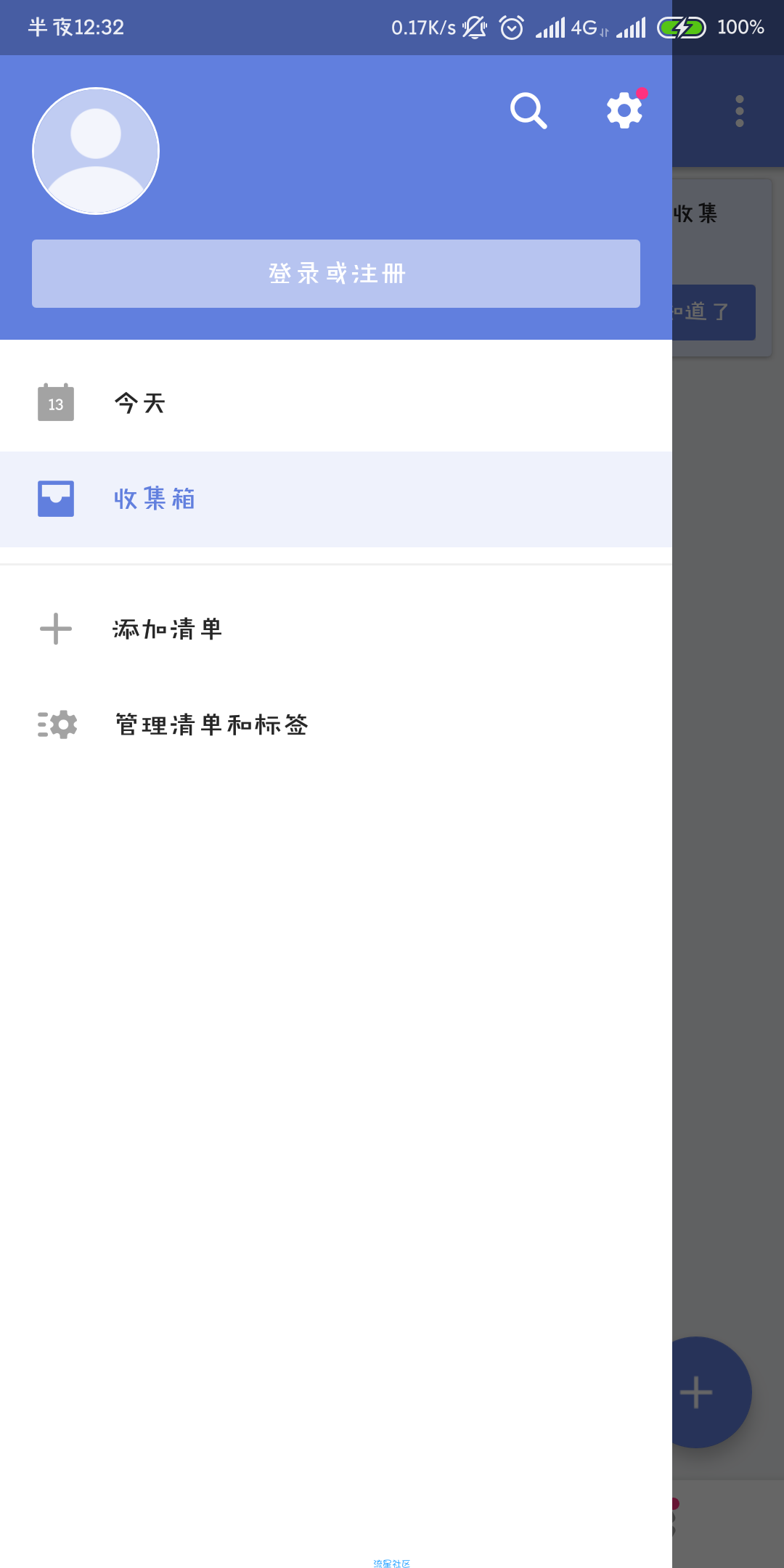
Task: Choose 添加清单 to add a list
Action: [335, 629]
